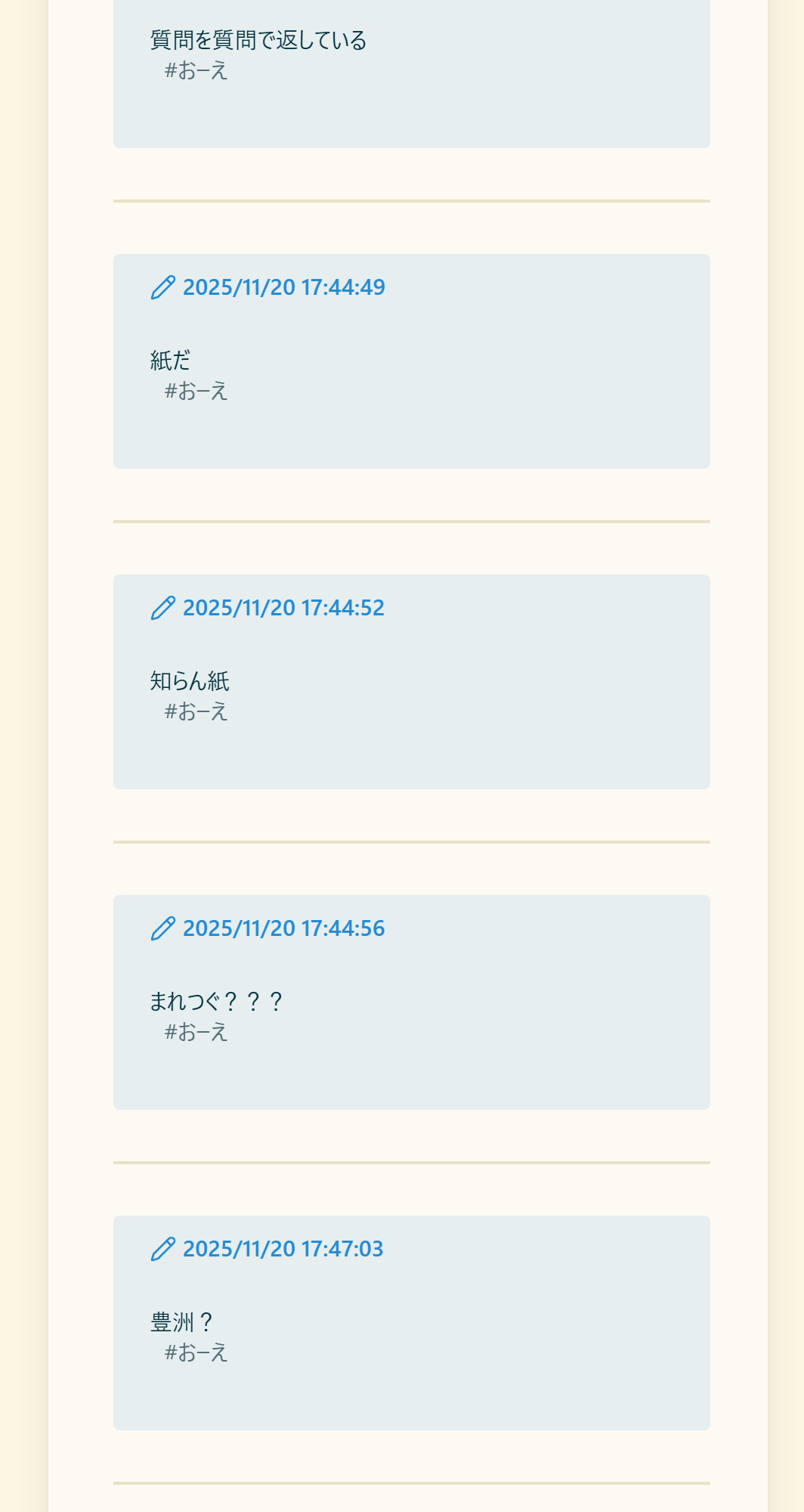Open the post dated 2025/11/20 17:47:03
804x1512 pixels.
(283, 1249)
